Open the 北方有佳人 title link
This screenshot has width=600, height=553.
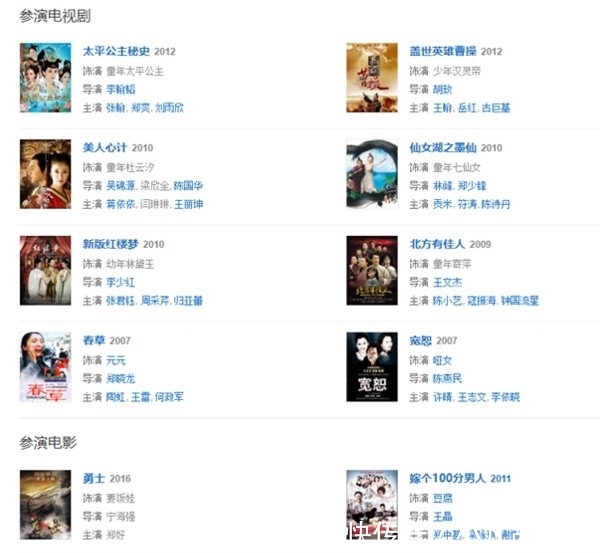[x=437, y=243]
